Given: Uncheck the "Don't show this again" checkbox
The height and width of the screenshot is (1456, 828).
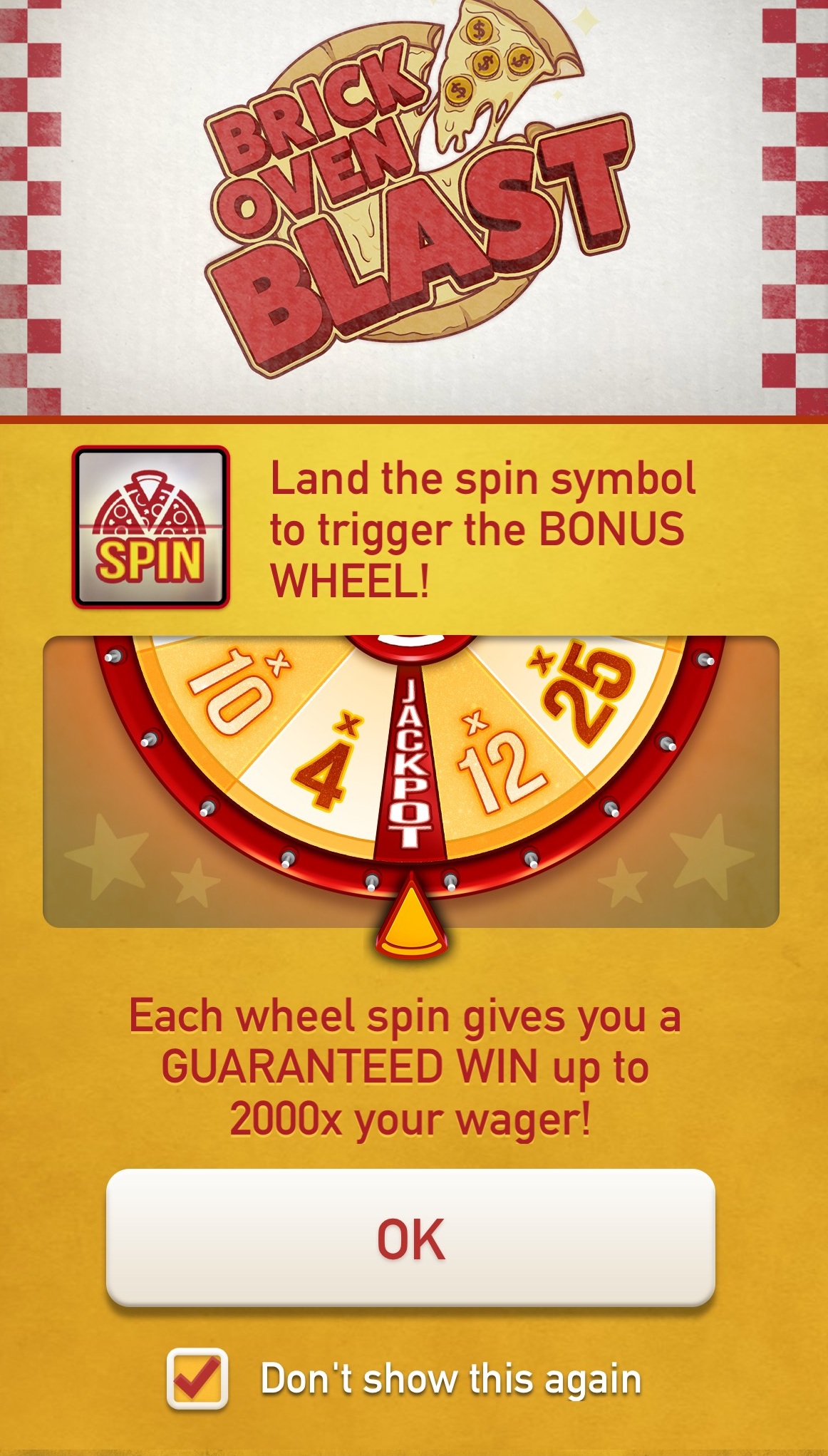Looking at the screenshot, I should pos(197,1379).
